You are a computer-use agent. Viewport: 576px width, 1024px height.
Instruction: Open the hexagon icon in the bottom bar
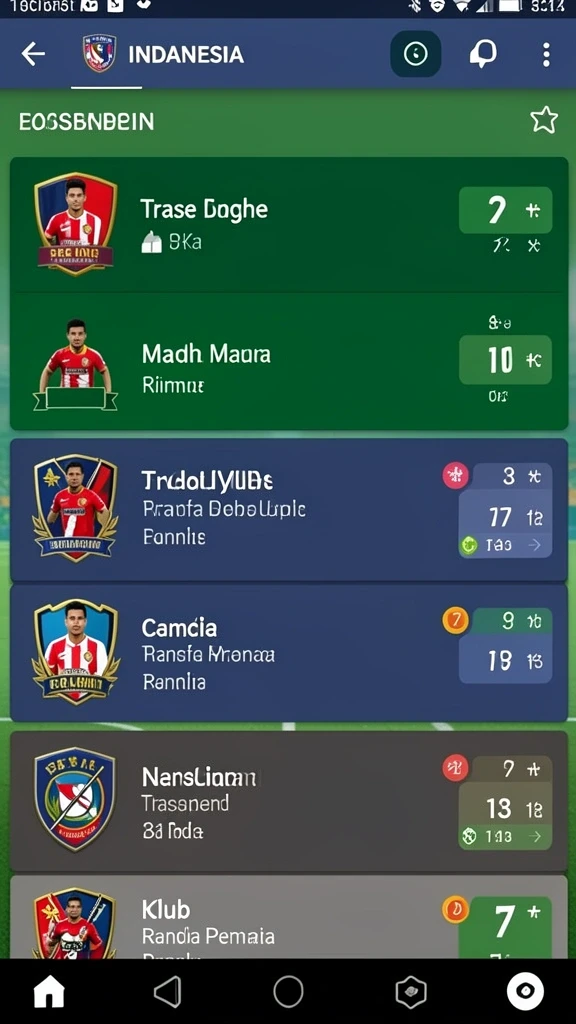(411, 993)
